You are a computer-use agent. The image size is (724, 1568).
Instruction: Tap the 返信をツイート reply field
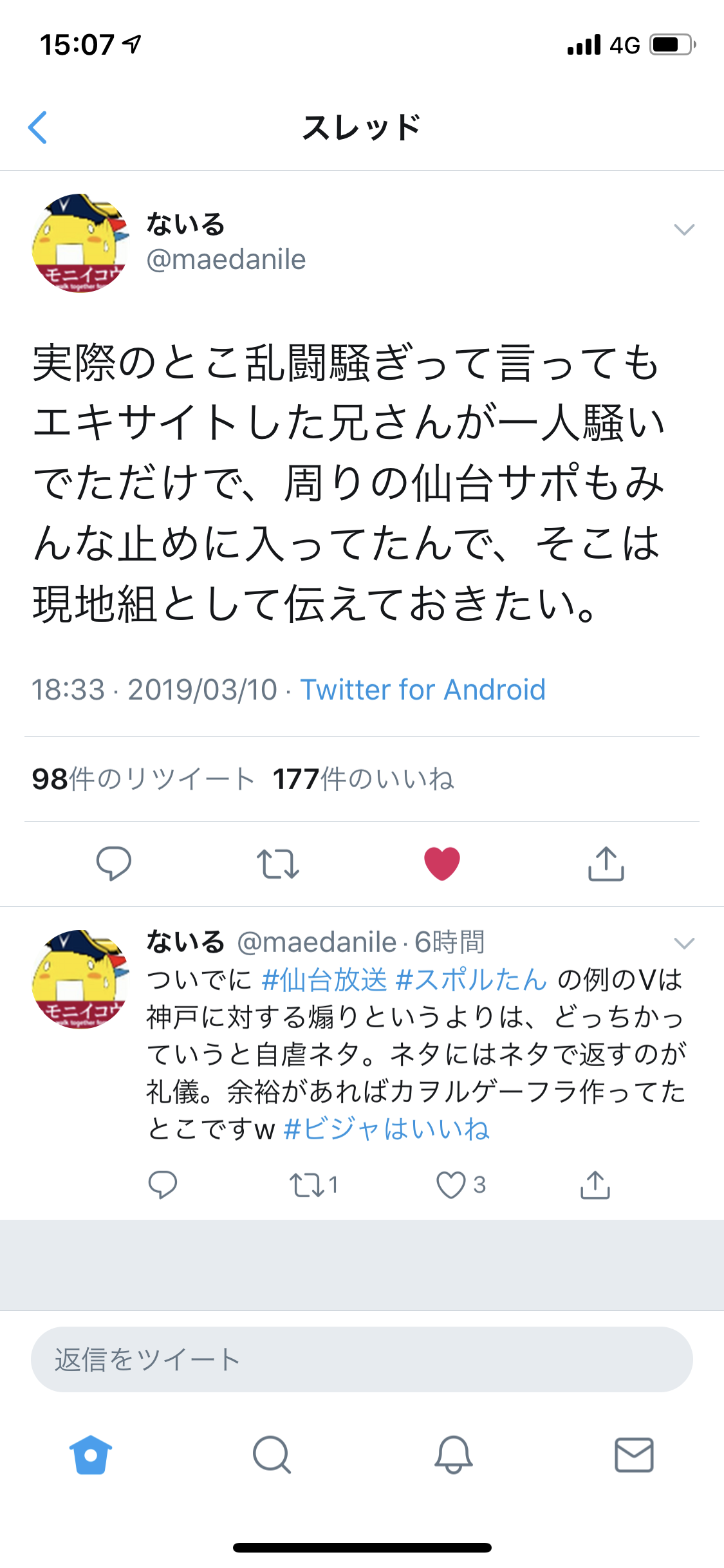coord(362,1359)
